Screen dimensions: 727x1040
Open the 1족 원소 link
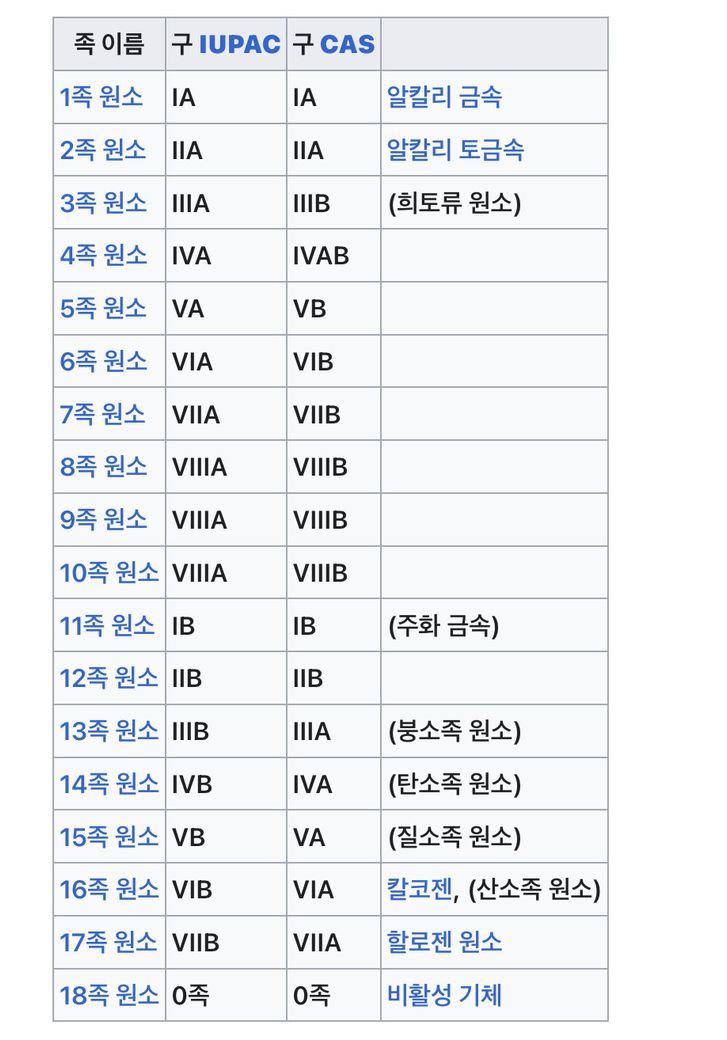(x=101, y=97)
